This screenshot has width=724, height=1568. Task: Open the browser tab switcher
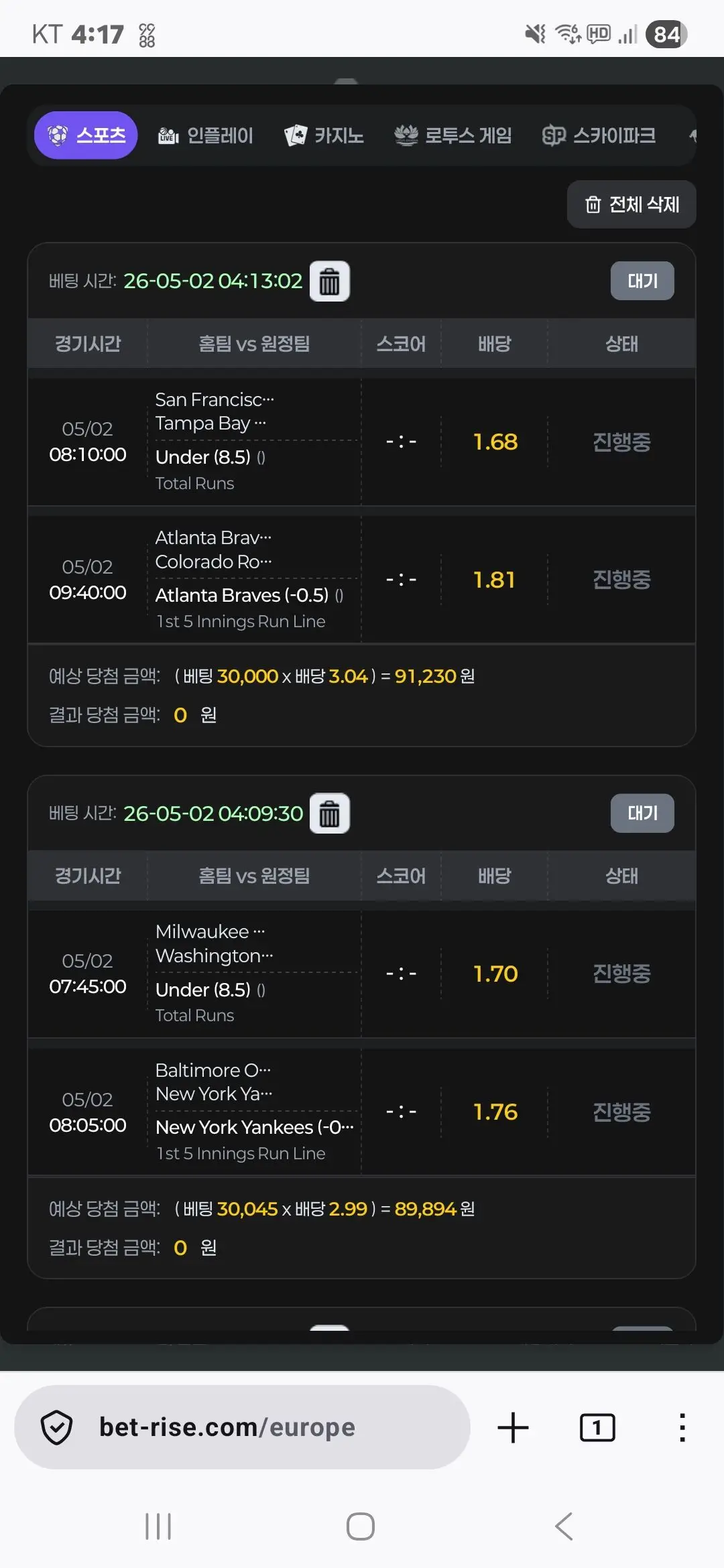(x=597, y=1427)
